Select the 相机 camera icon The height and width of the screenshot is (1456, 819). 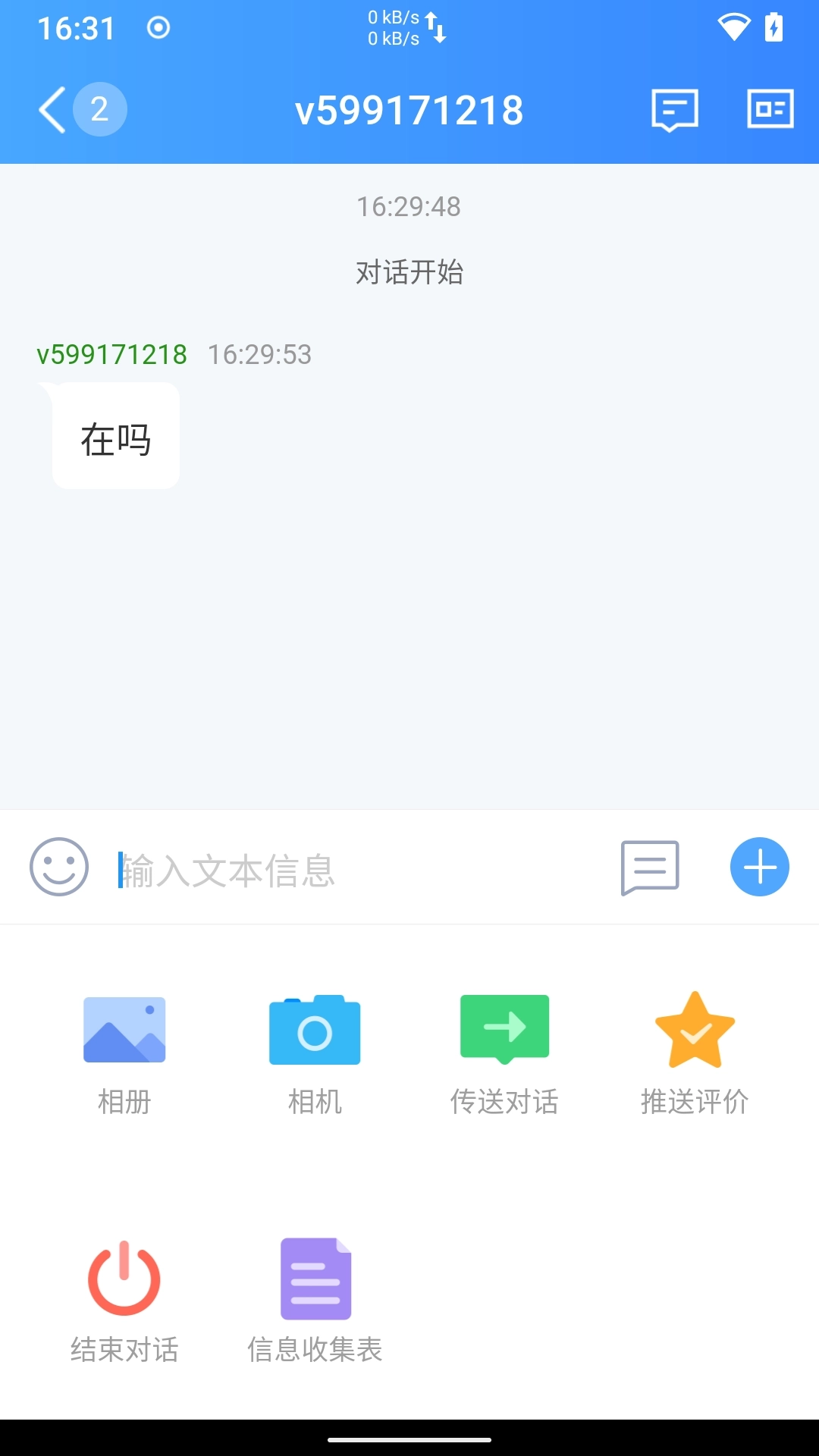coord(315,1029)
